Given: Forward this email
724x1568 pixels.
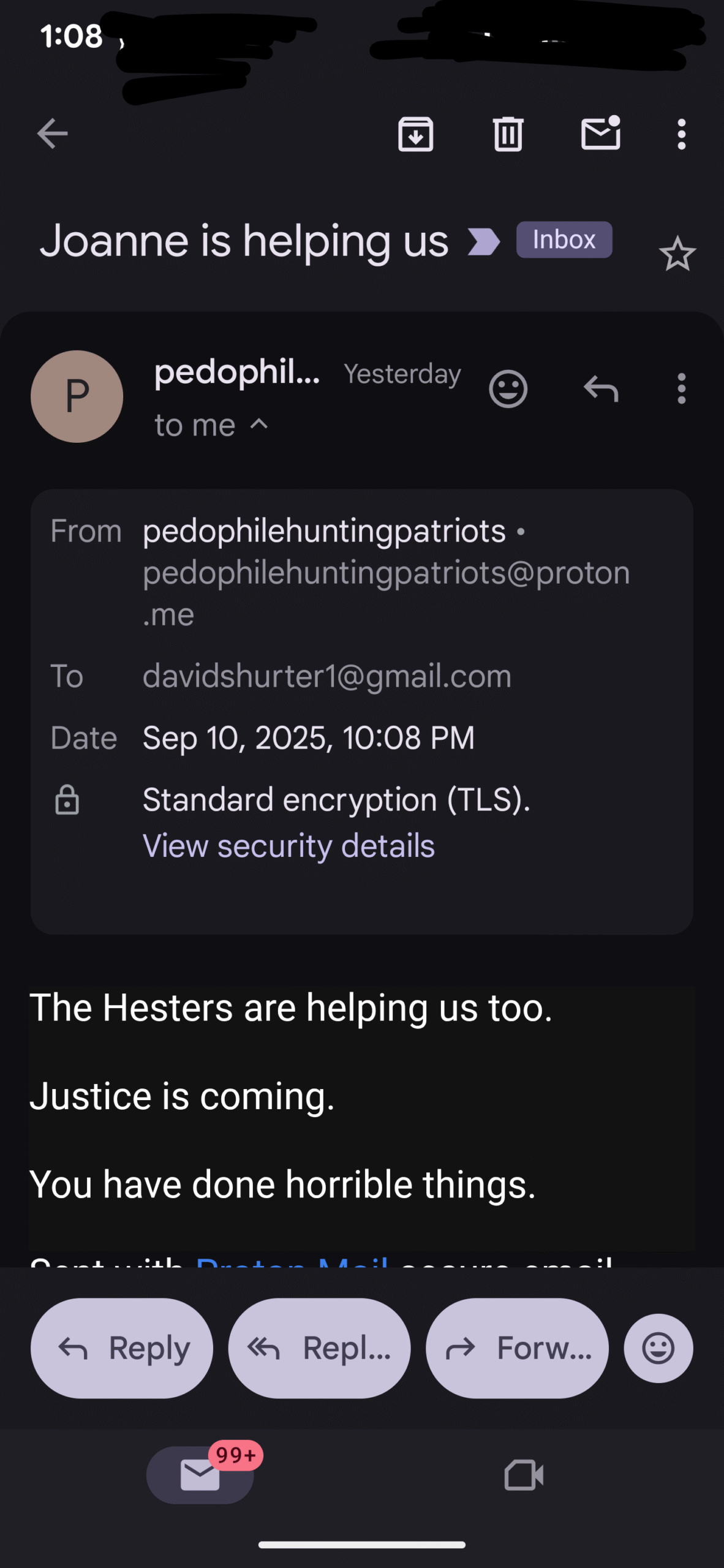Looking at the screenshot, I should [x=517, y=1348].
